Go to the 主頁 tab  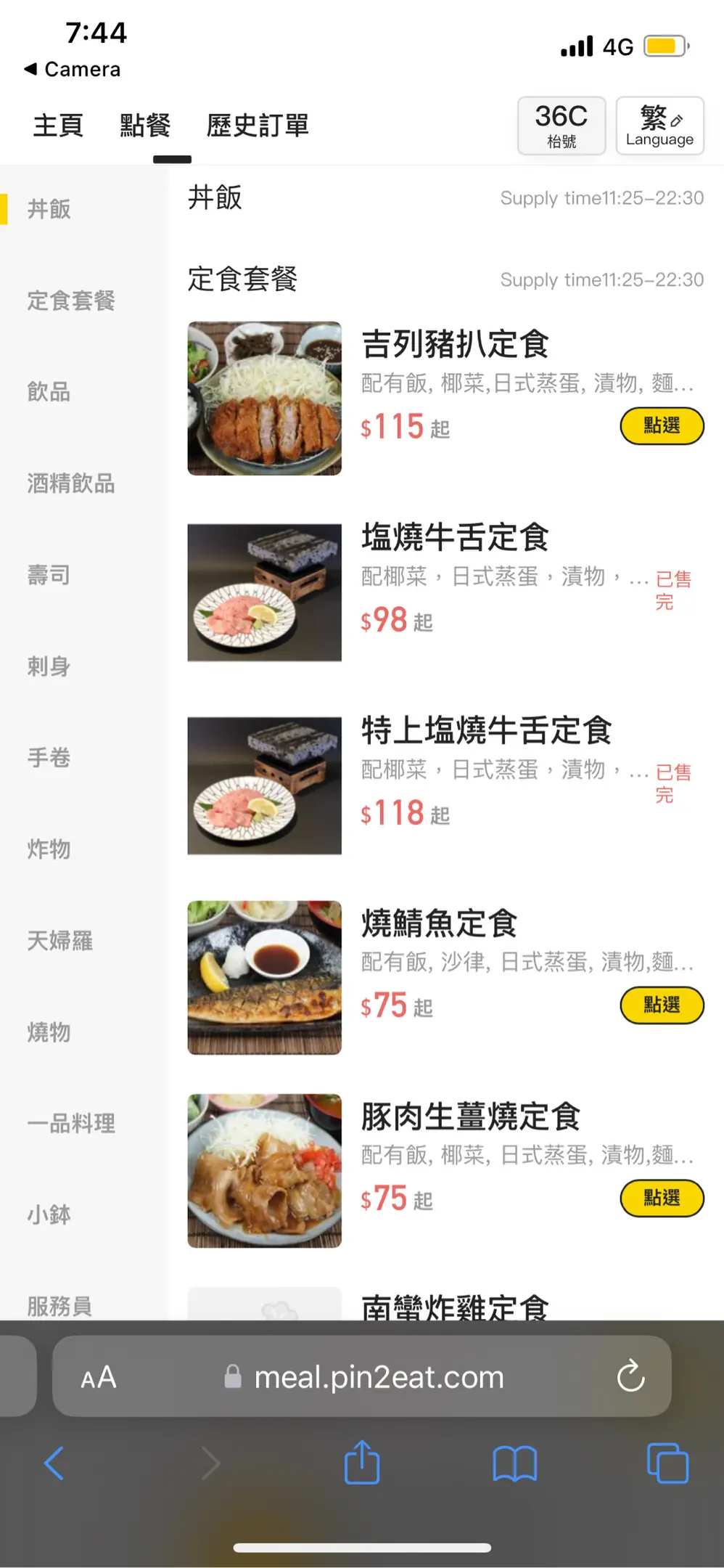[x=58, y=126]
